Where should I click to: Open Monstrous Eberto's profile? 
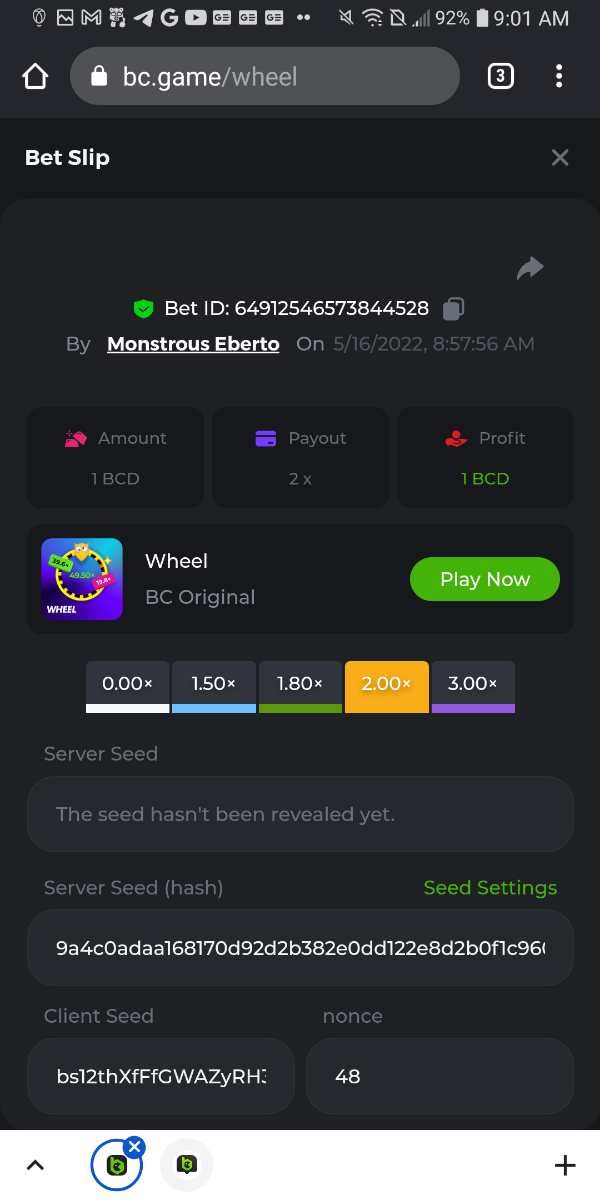[193, 344]
